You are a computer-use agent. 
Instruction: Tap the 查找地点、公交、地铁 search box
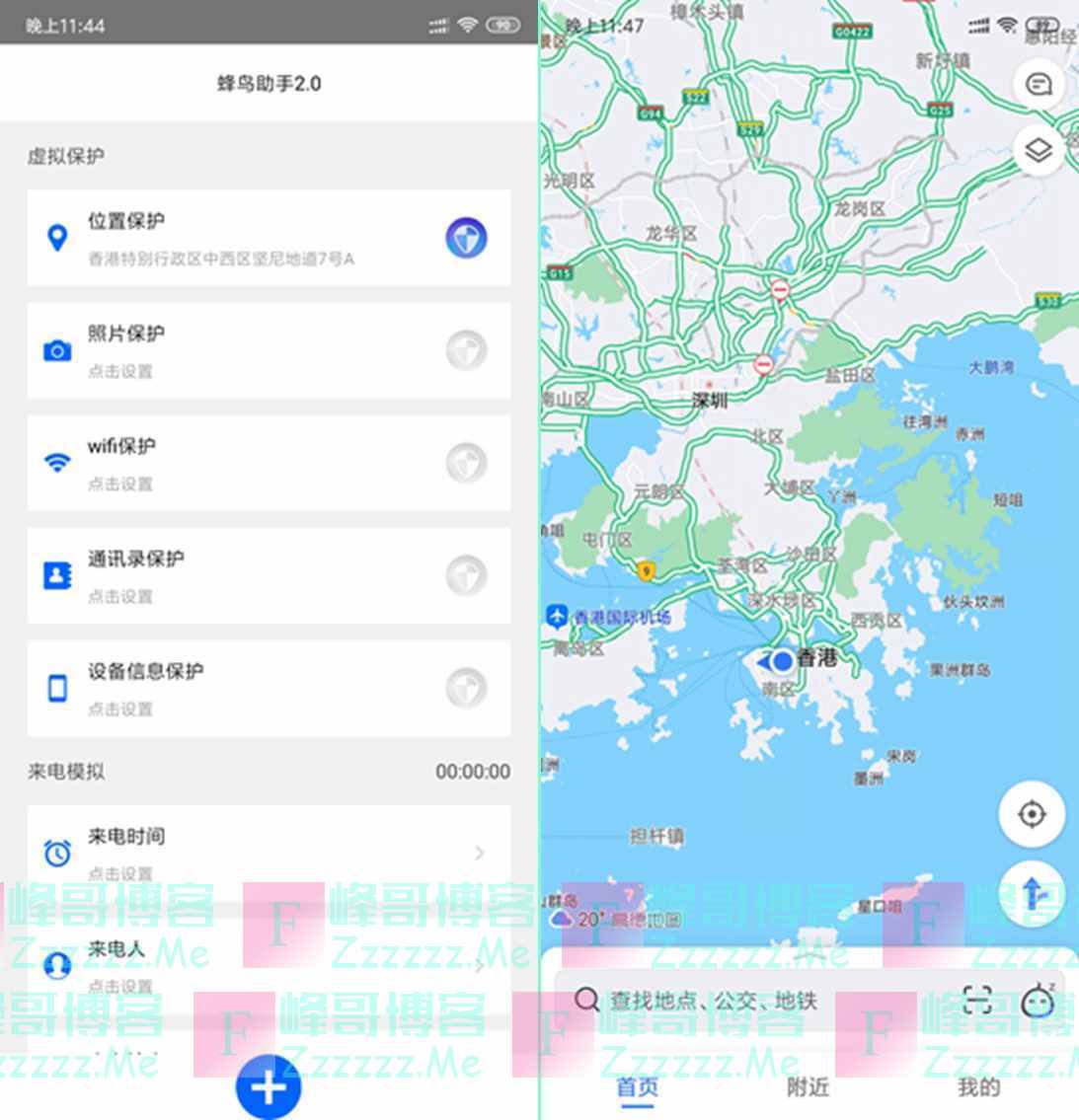pos(750,1001)
